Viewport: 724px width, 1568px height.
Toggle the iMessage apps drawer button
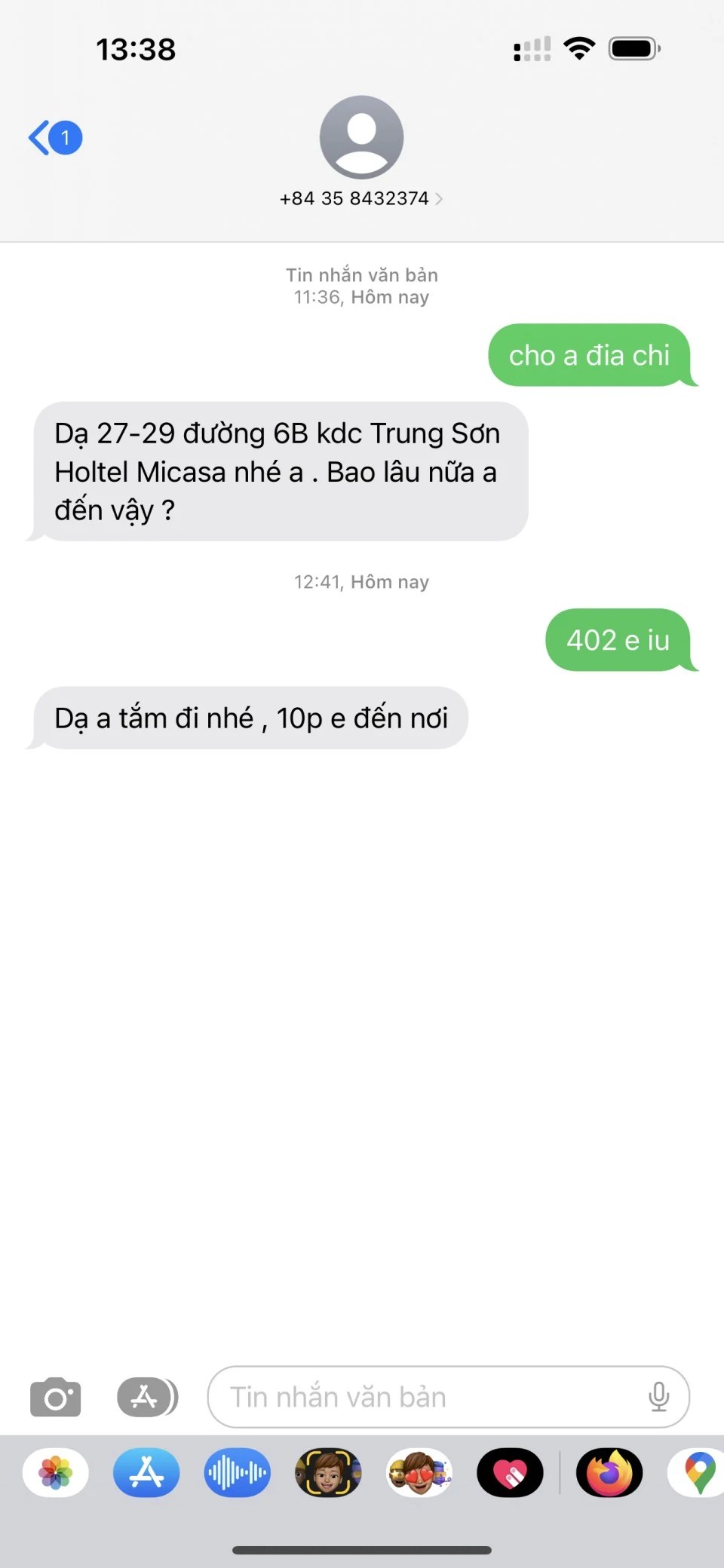click(x=147, y=1397)
